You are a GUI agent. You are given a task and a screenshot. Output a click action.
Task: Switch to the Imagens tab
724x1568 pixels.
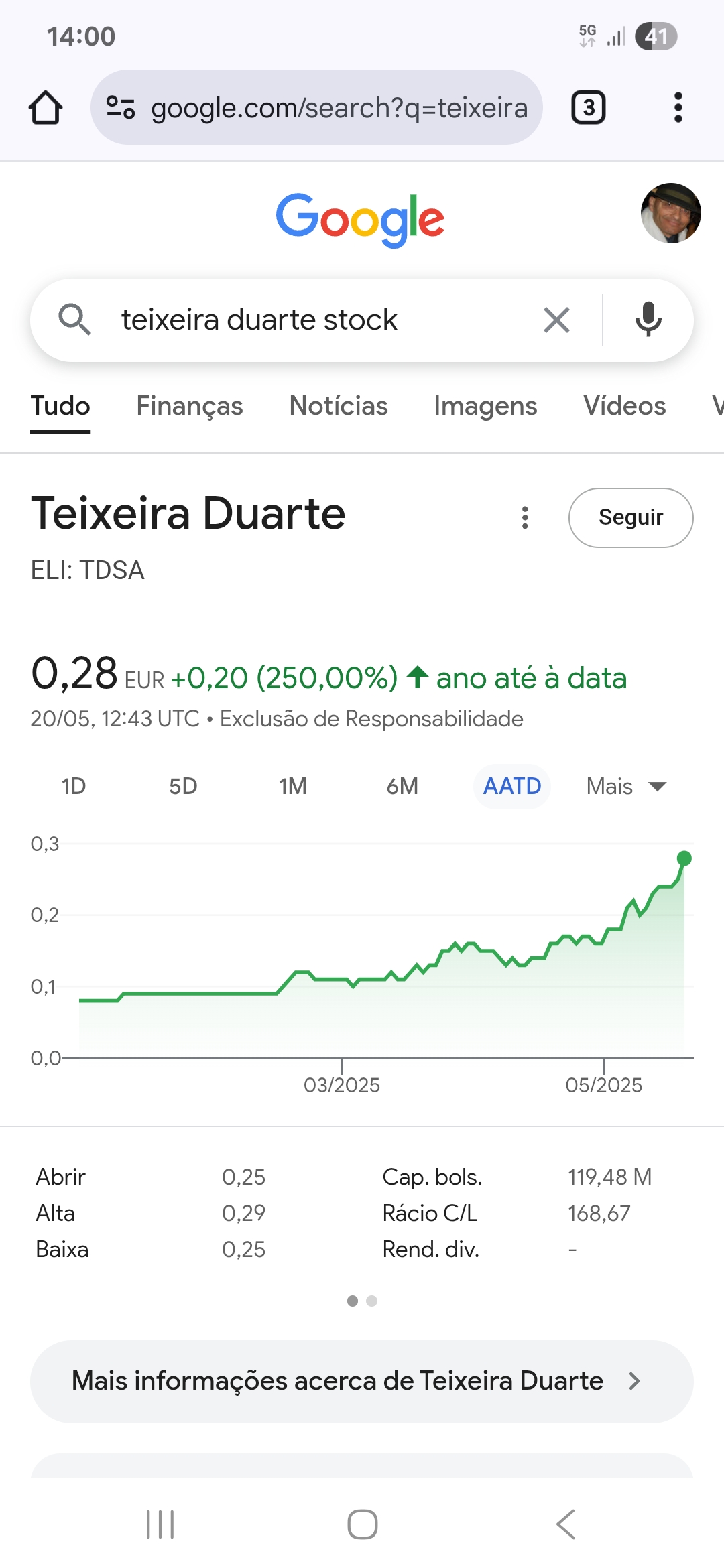tap(485, 406)
